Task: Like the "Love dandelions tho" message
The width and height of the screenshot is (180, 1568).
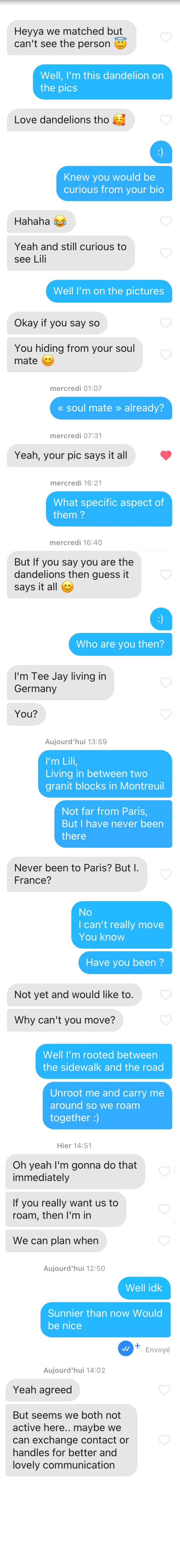Action: click(x=165, y=120)
